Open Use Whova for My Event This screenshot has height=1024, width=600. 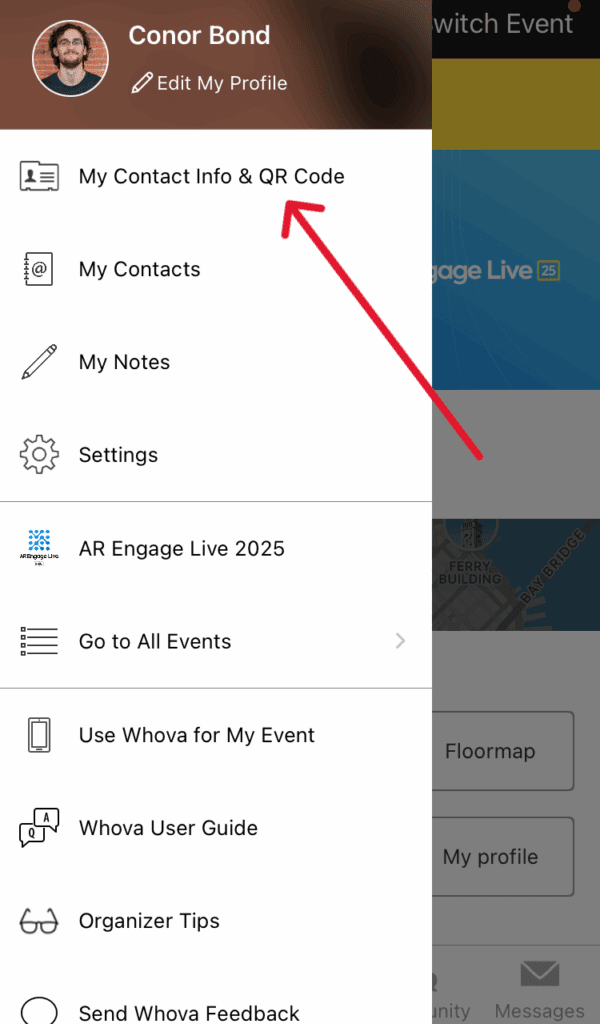196,735
